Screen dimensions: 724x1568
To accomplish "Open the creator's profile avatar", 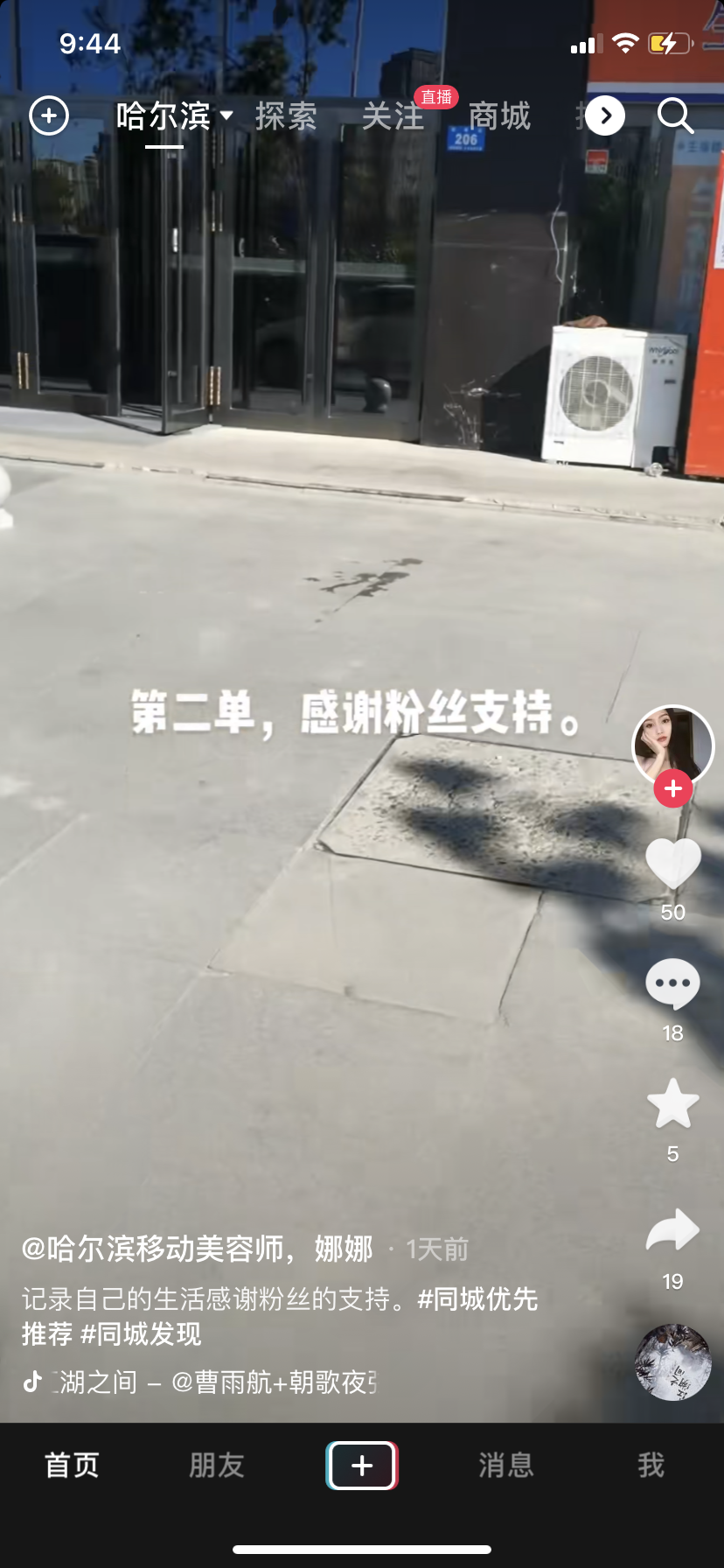I will [672, 744].
